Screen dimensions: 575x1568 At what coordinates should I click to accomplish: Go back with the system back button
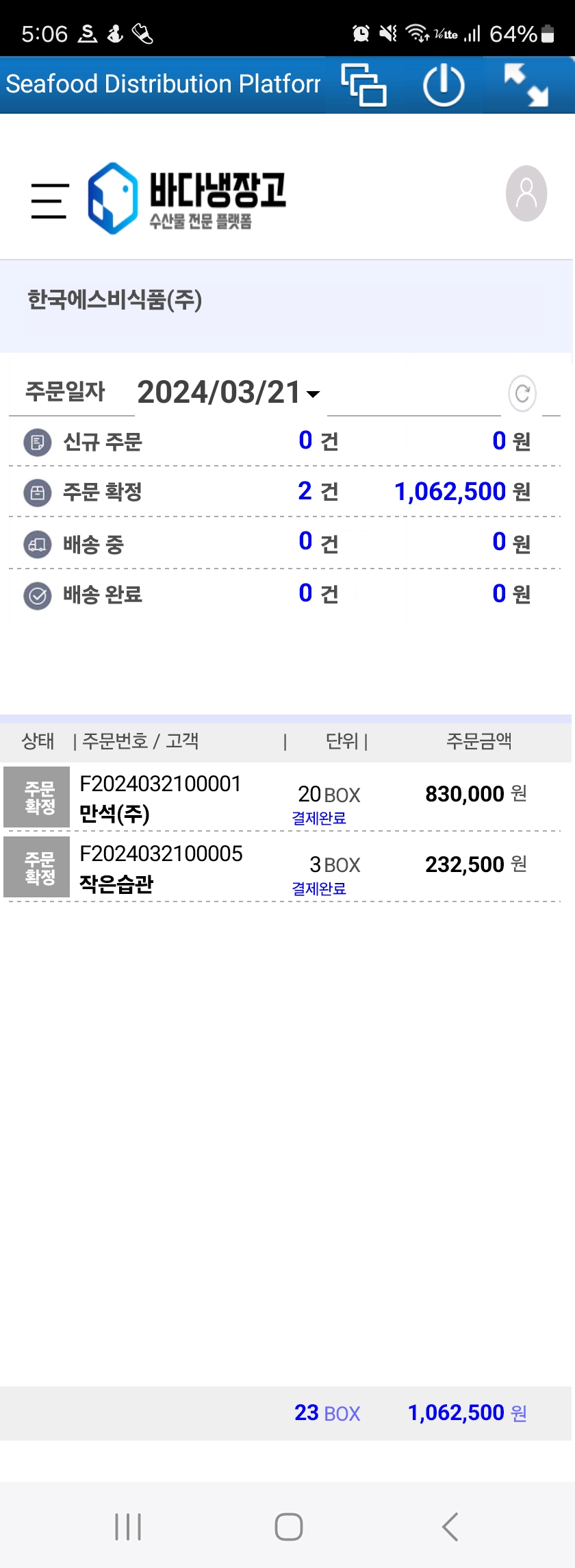point(450,1527)
